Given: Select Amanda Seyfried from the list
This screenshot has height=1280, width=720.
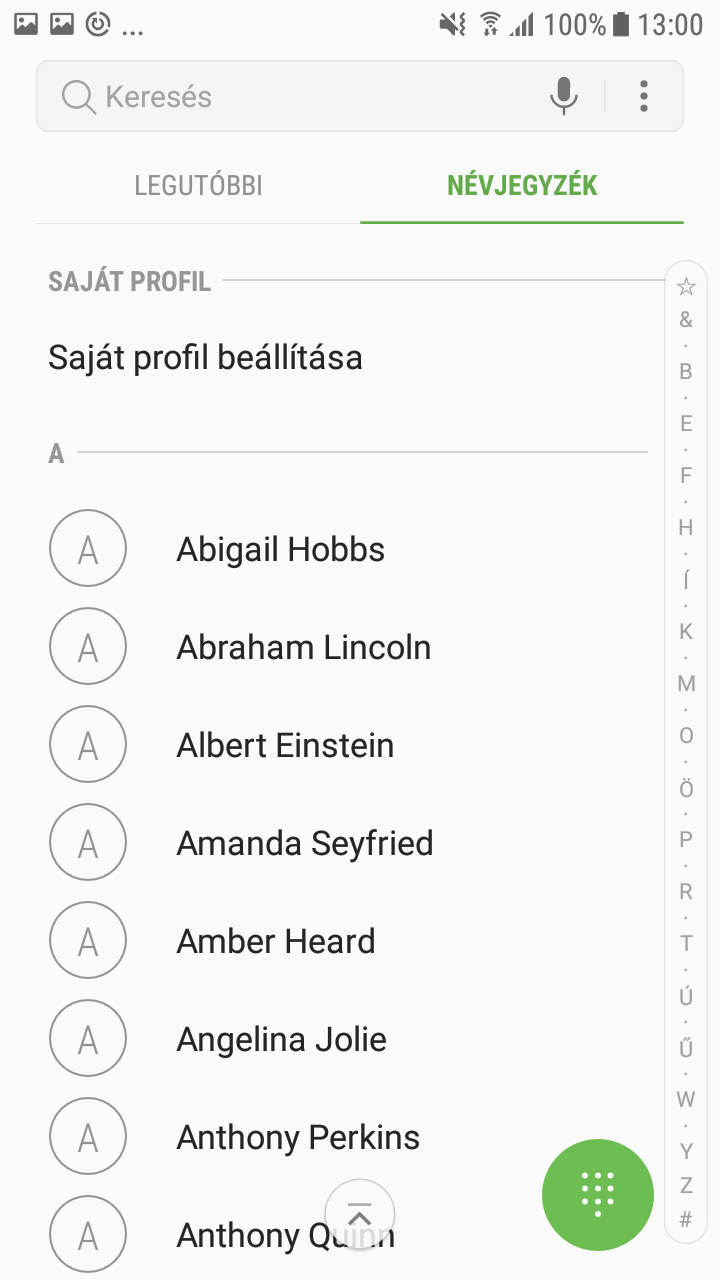Looking at the screenshot, I should click(x=342, y=843).
